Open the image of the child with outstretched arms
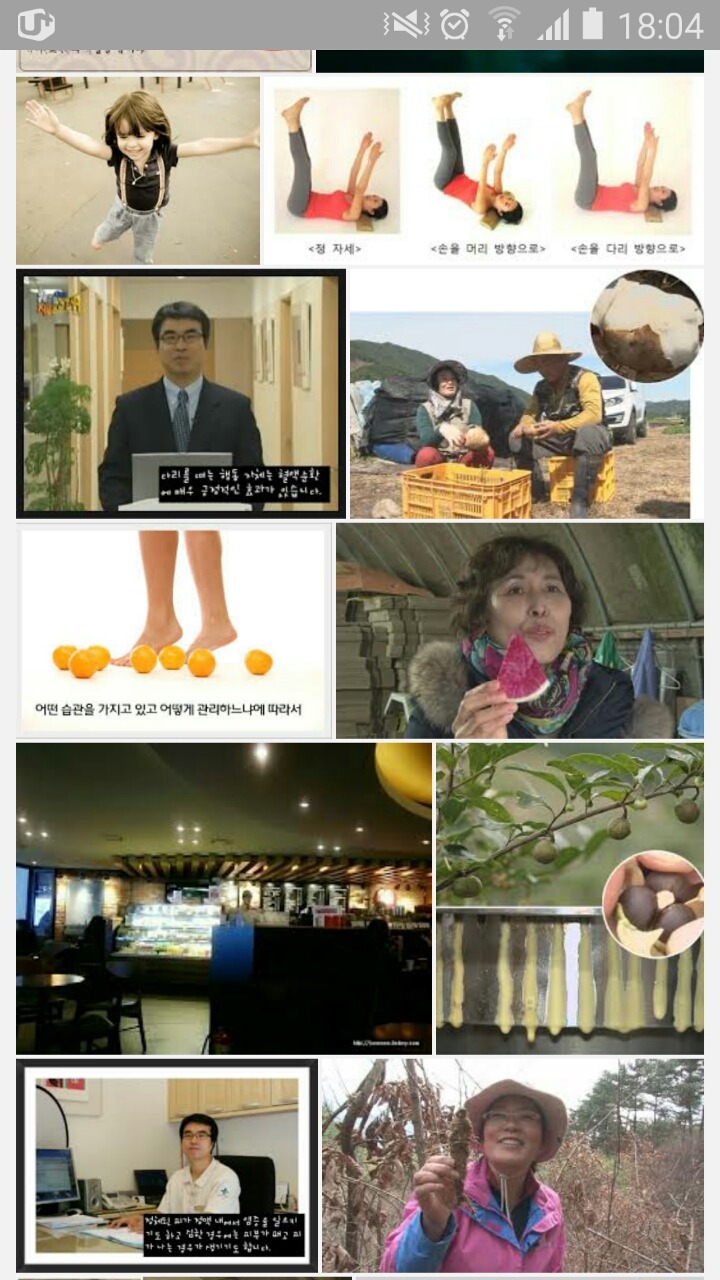The image size is (720, 1280). coord(138,170)
